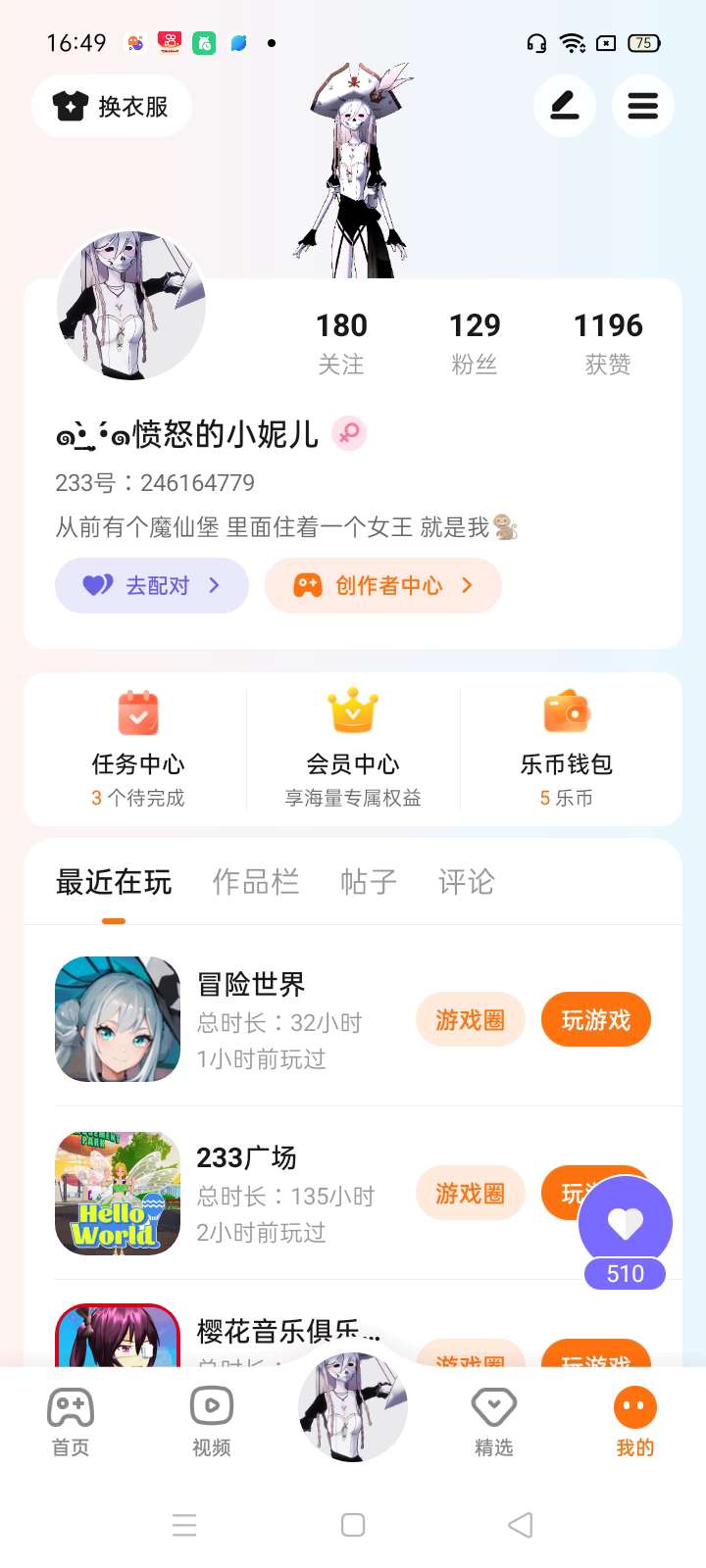Screen dimensions: 706x1568
Task: Open 游戏圈 for 233广场
Action: (471, 1194)
